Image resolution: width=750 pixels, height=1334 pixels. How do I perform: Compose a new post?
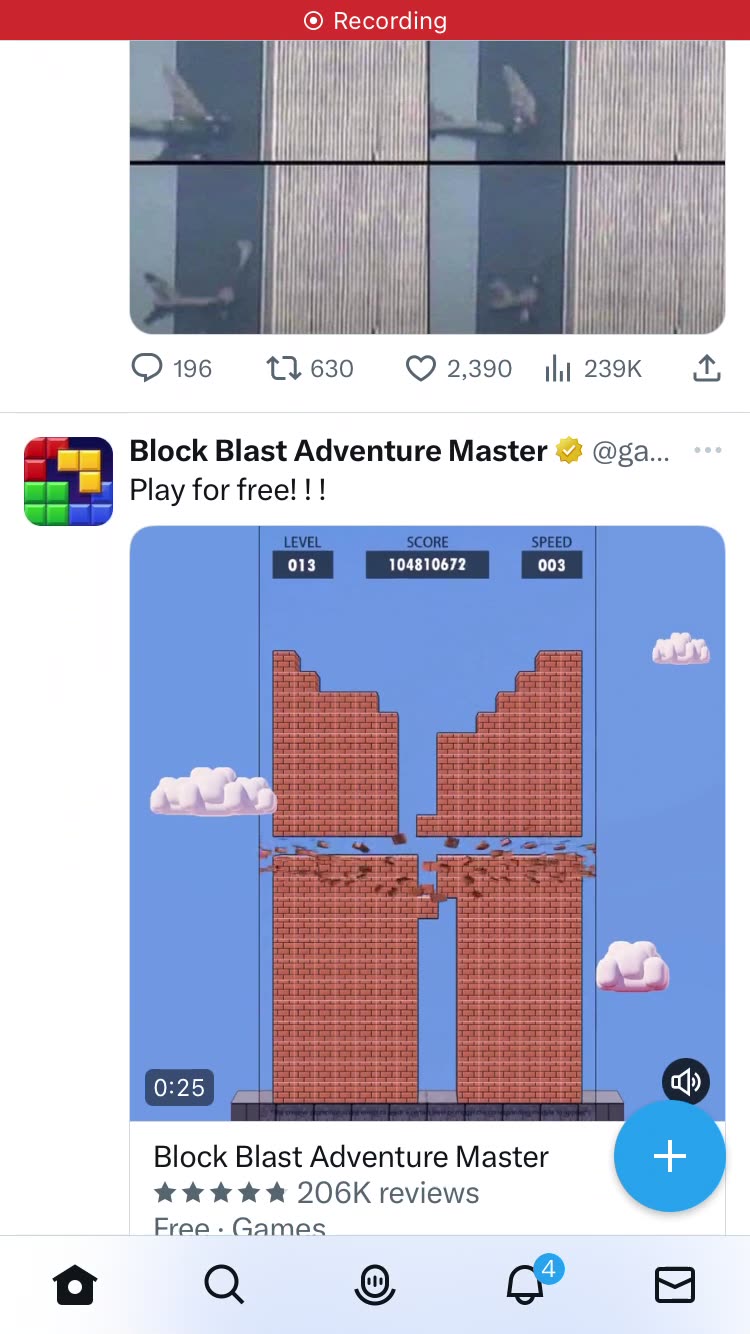point(669,1156)
